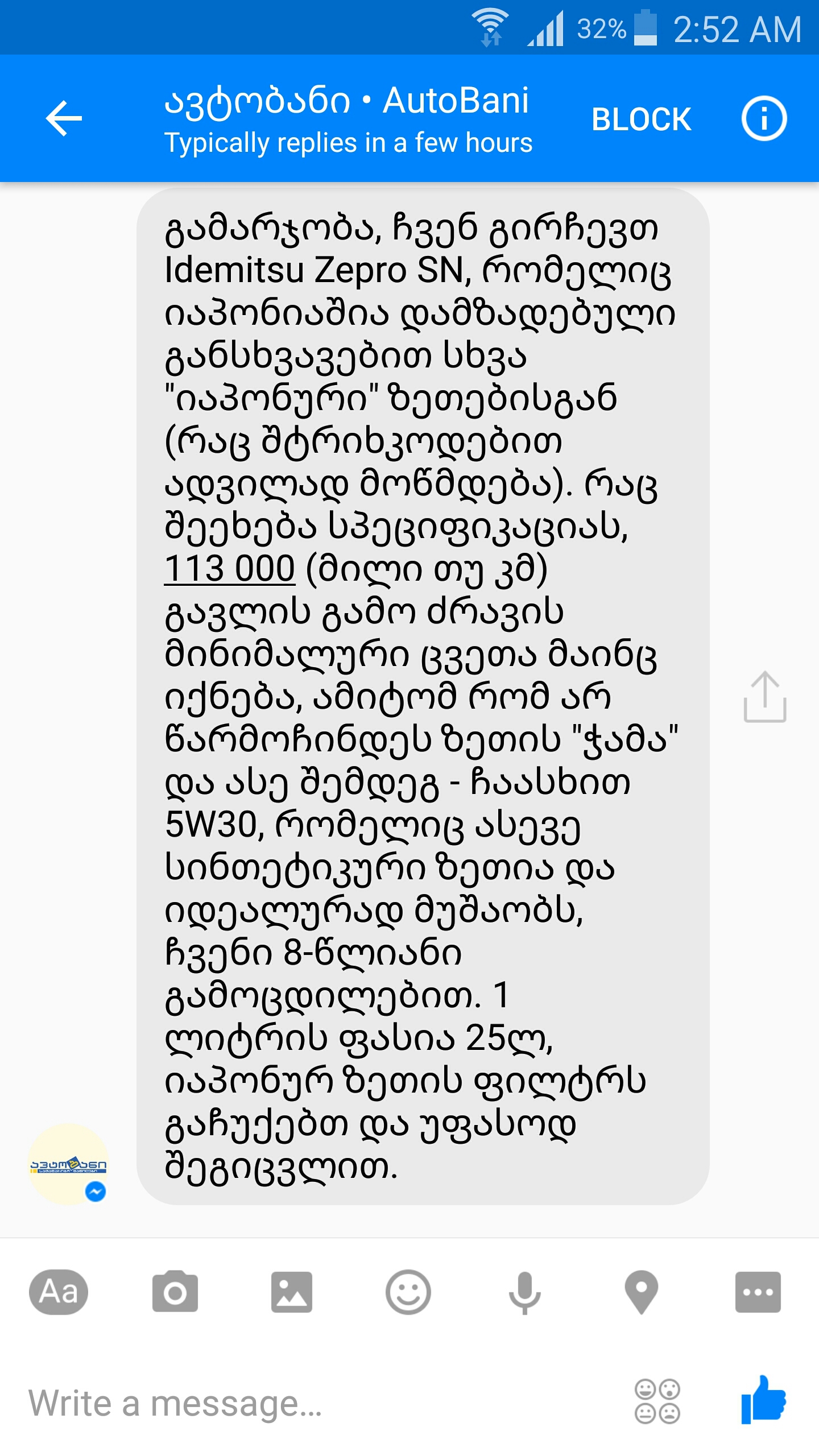Image resolution: width=819 pixels, height=1456 pixels.
Task: Share a location with the pin icon
Action: tap(641, 1292)
